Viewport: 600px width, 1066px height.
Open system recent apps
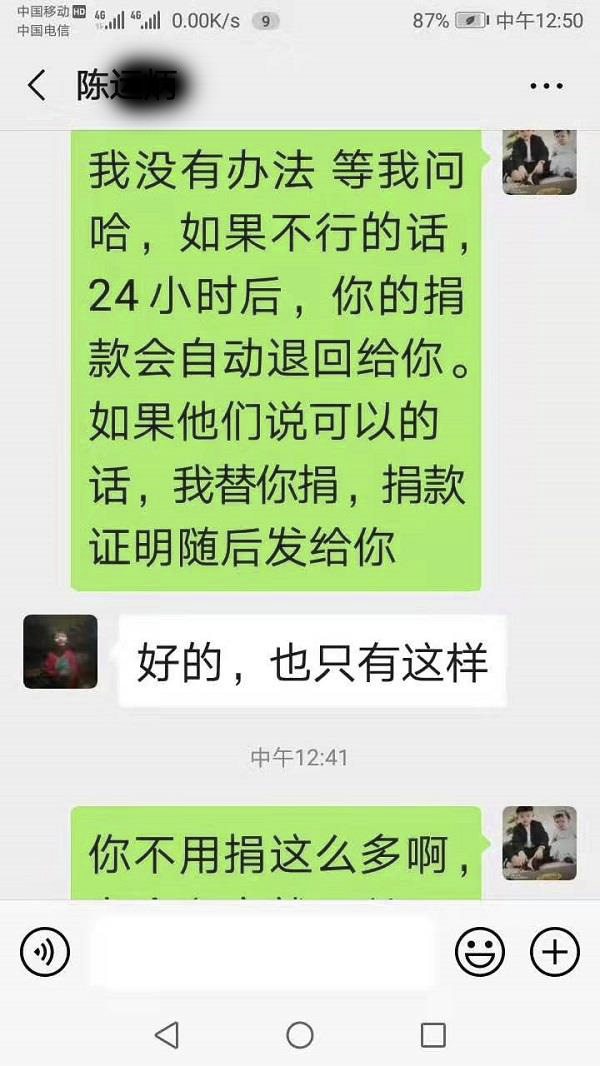click(x=433, y=1034)
